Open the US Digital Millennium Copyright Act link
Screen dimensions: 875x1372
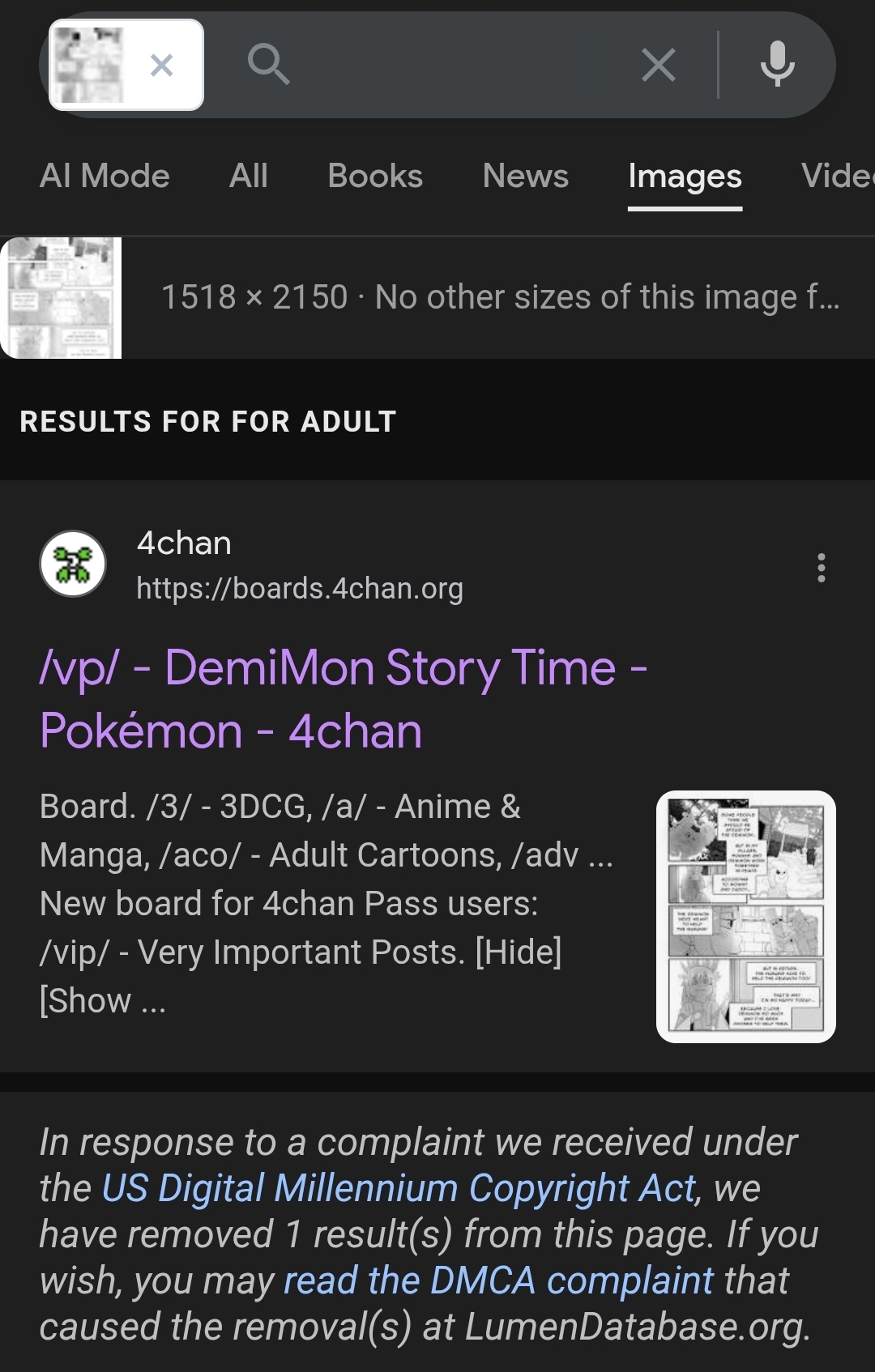point(399,1188)
